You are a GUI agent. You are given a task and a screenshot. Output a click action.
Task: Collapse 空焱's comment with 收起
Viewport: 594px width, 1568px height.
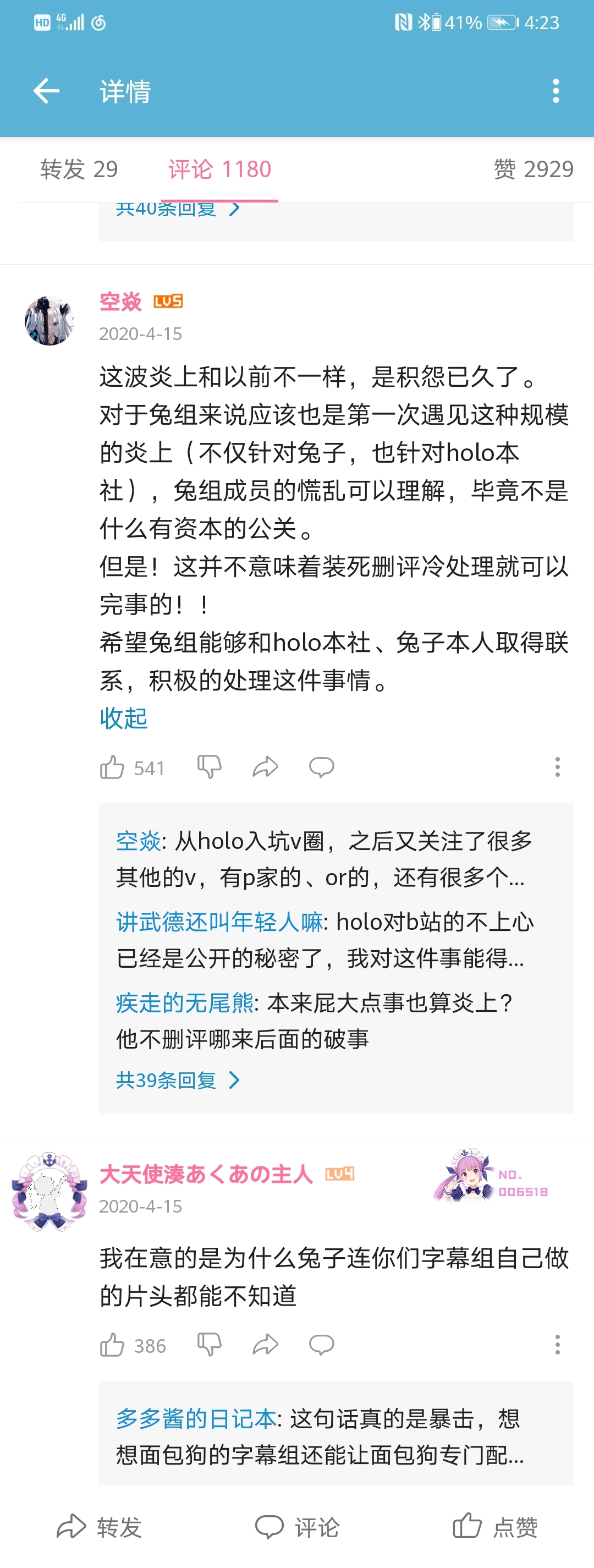[x=124, y=719]
